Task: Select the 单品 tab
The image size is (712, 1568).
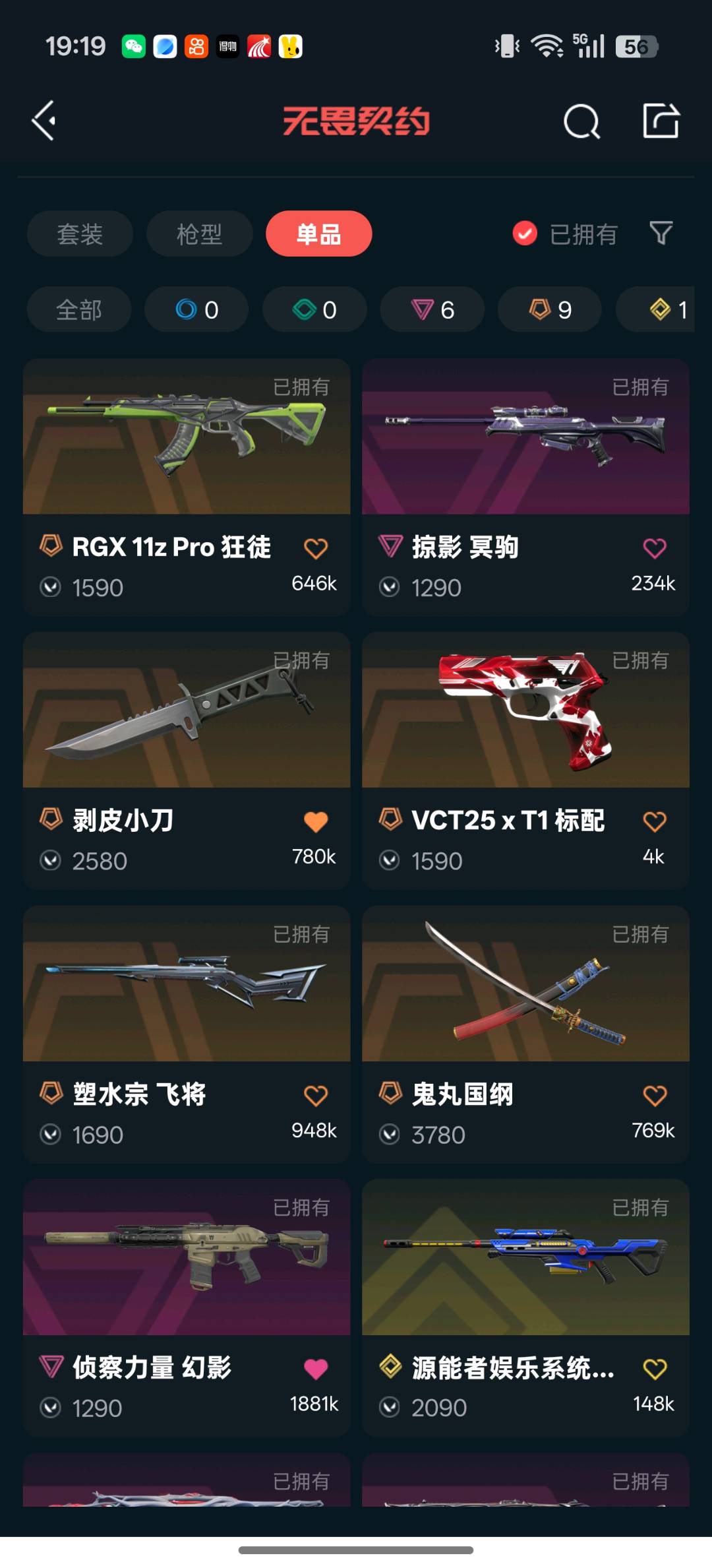Action: [x=318, y=234]
